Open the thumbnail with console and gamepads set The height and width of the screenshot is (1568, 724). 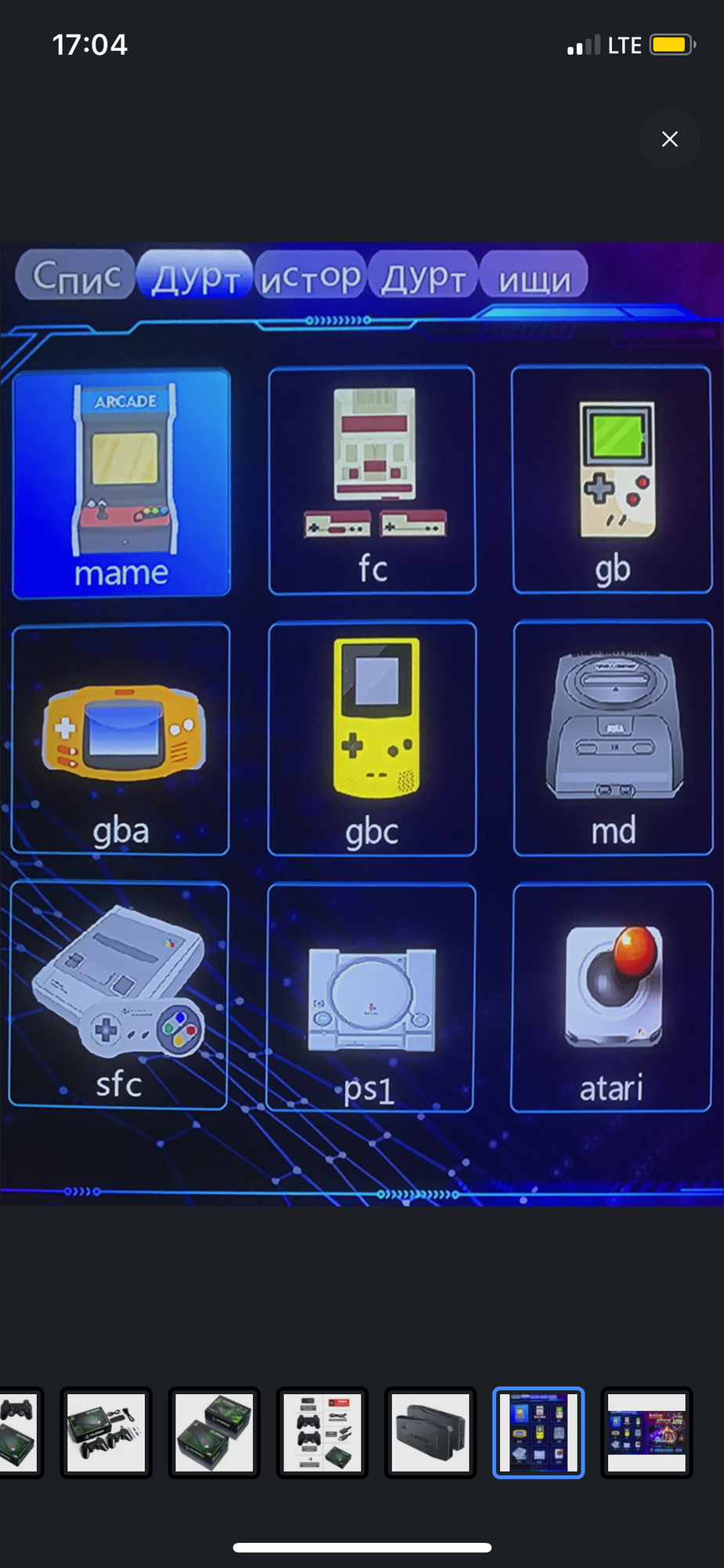[106, 1432]
